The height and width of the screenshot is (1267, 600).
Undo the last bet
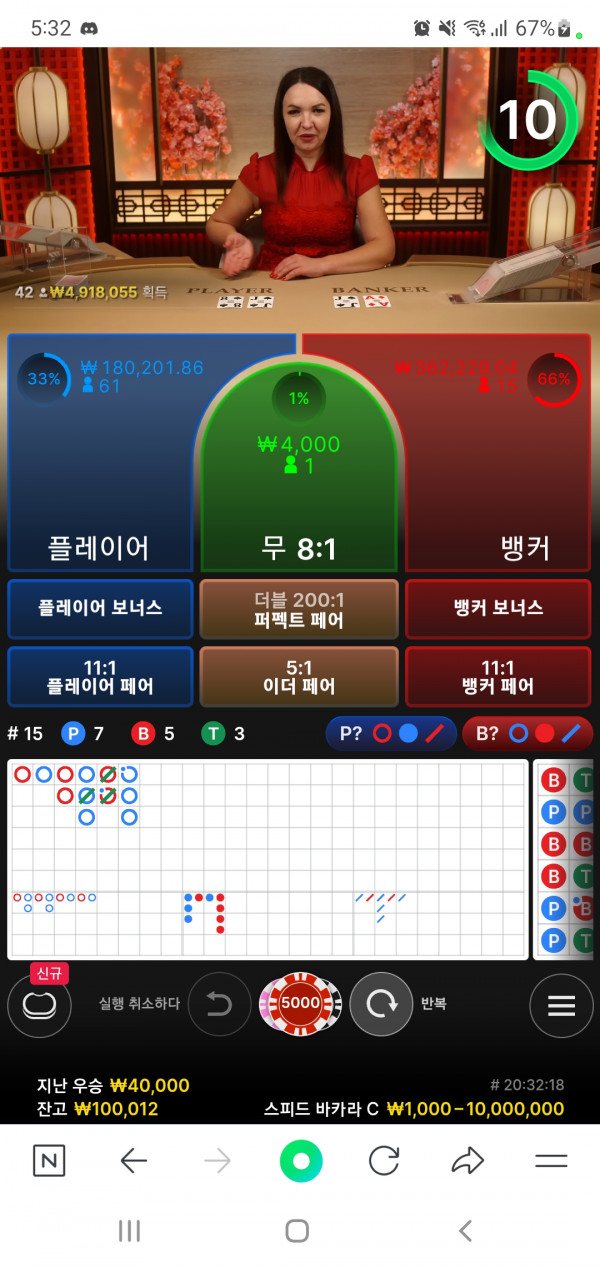[219, 1003]
